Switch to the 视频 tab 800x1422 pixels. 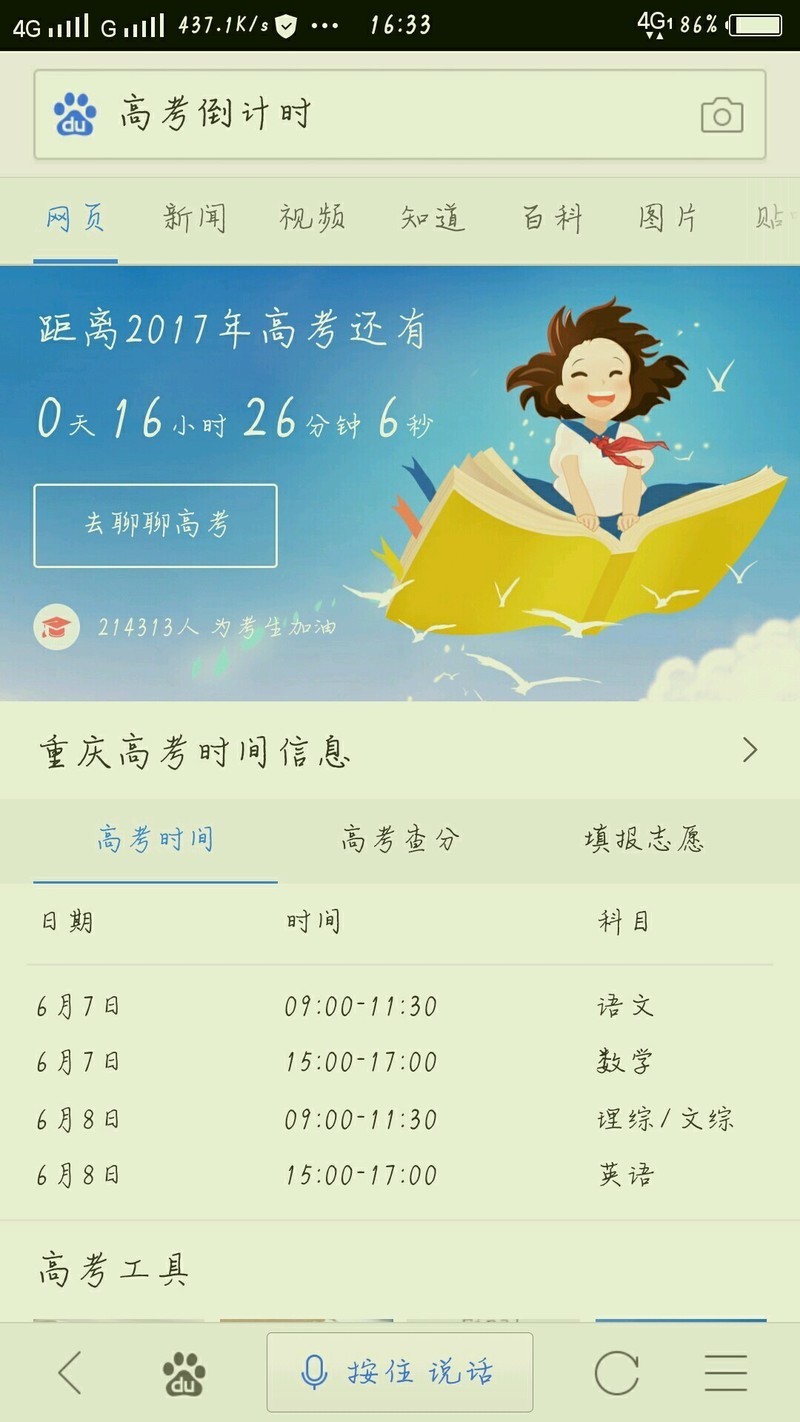[x=312, y=218]
